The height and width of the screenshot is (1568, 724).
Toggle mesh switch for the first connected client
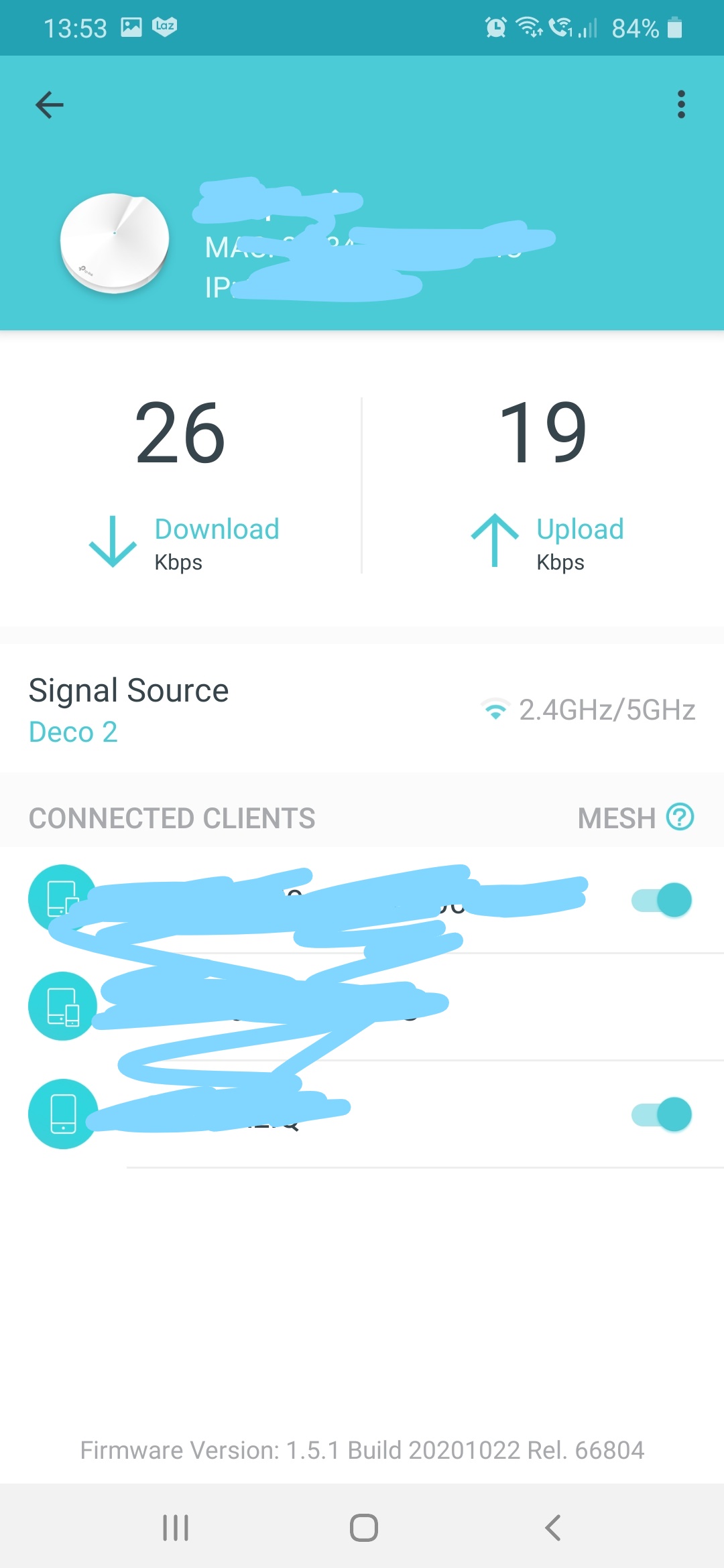tap(662, 900)
